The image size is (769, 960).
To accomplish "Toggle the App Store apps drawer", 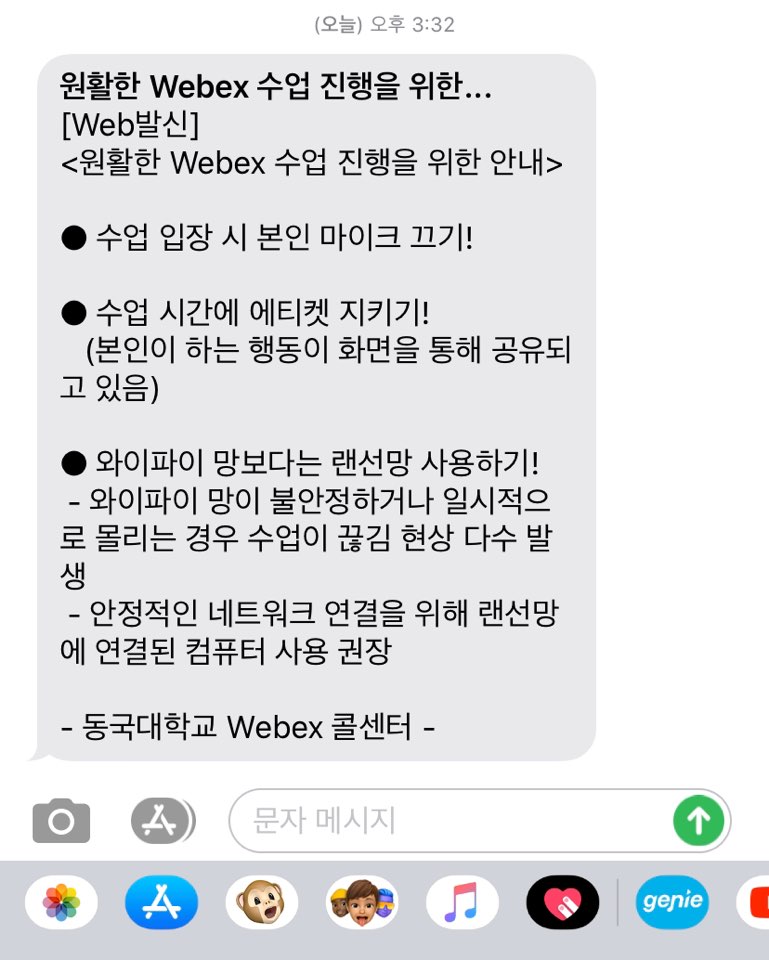I will click(162, 821).
